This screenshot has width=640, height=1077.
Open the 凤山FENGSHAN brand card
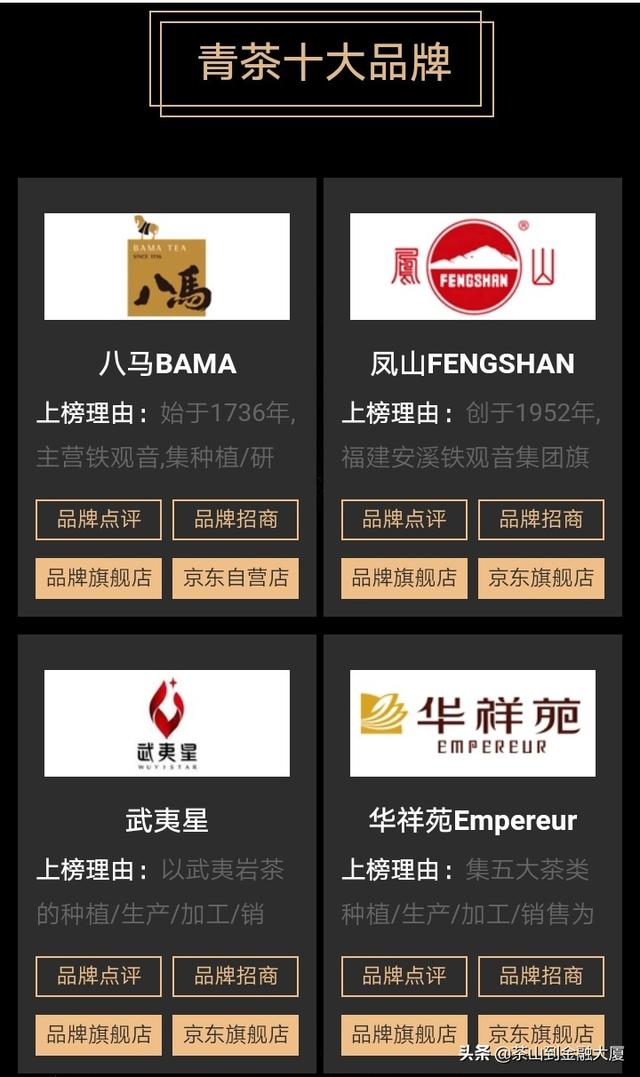tap(472, 397)
